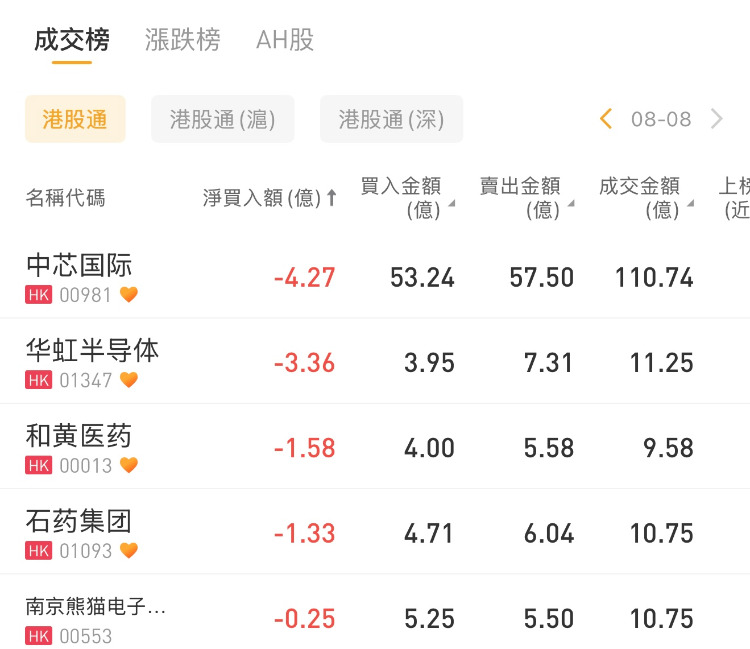
Task: Switch to the AH股 tab
Action: click(x=285, y=40)
